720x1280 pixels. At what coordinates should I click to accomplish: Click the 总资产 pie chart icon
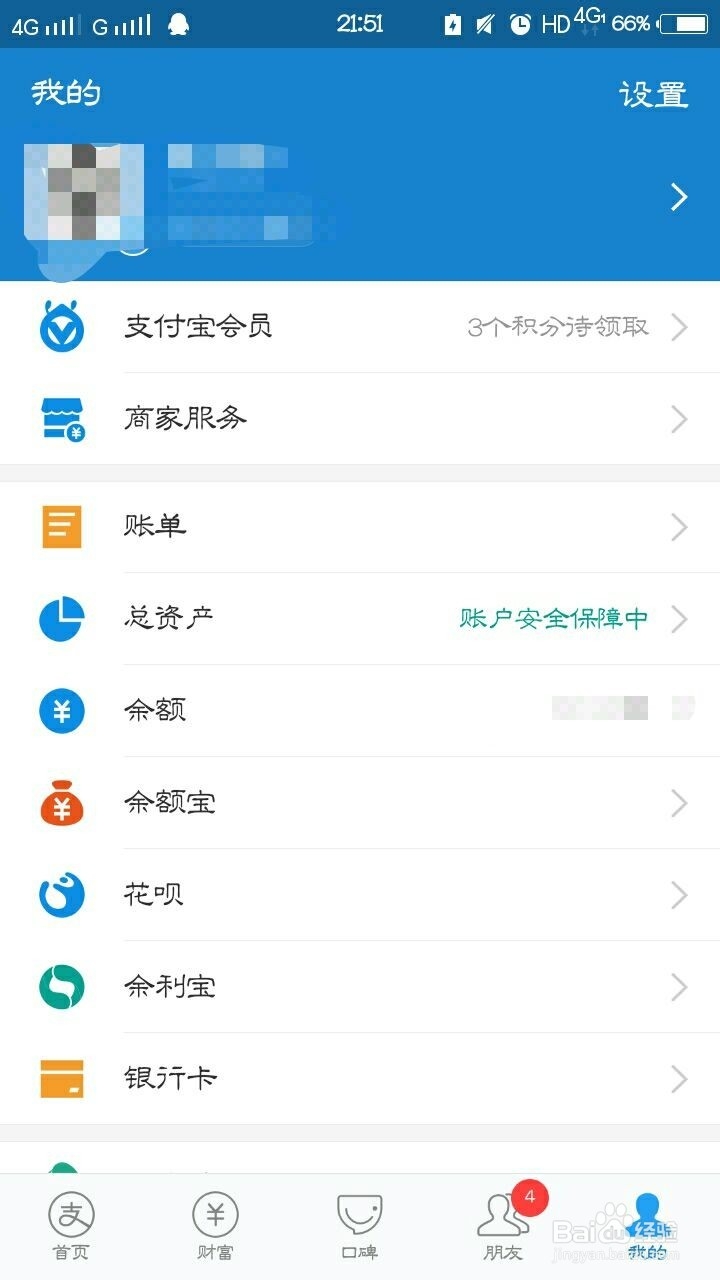click(62, 618)
